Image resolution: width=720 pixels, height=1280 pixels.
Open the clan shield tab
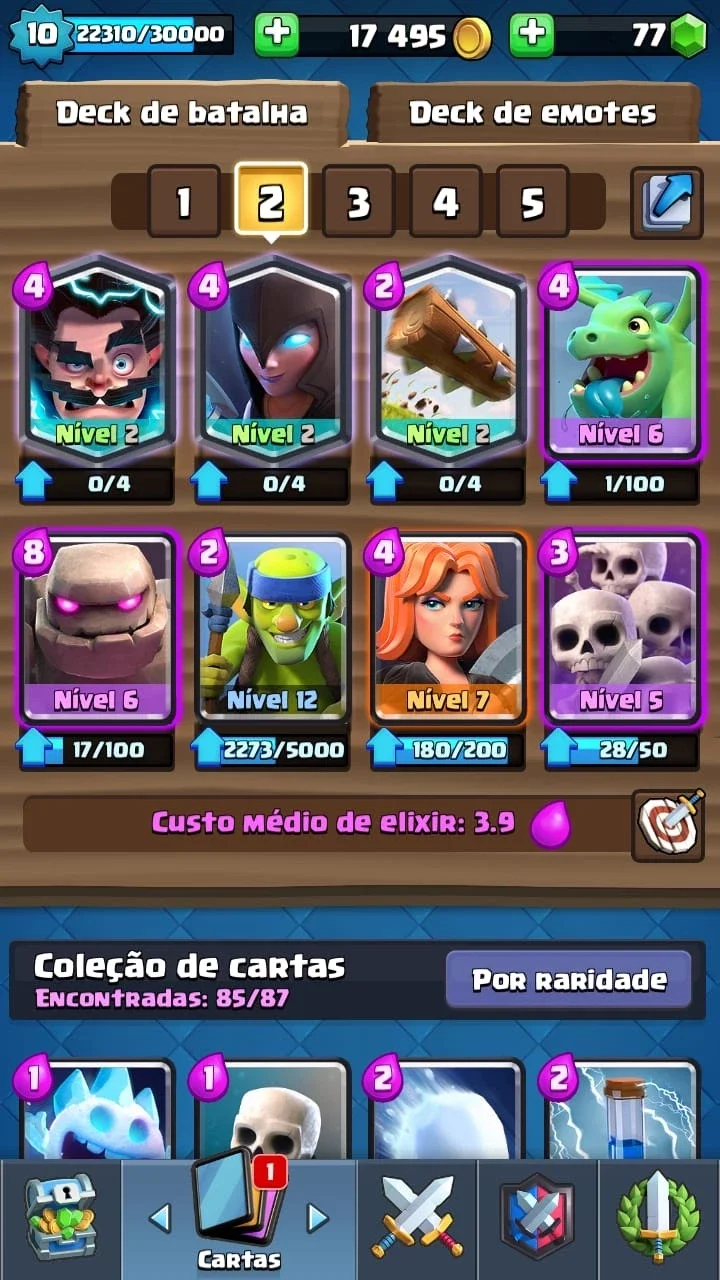537,1220
